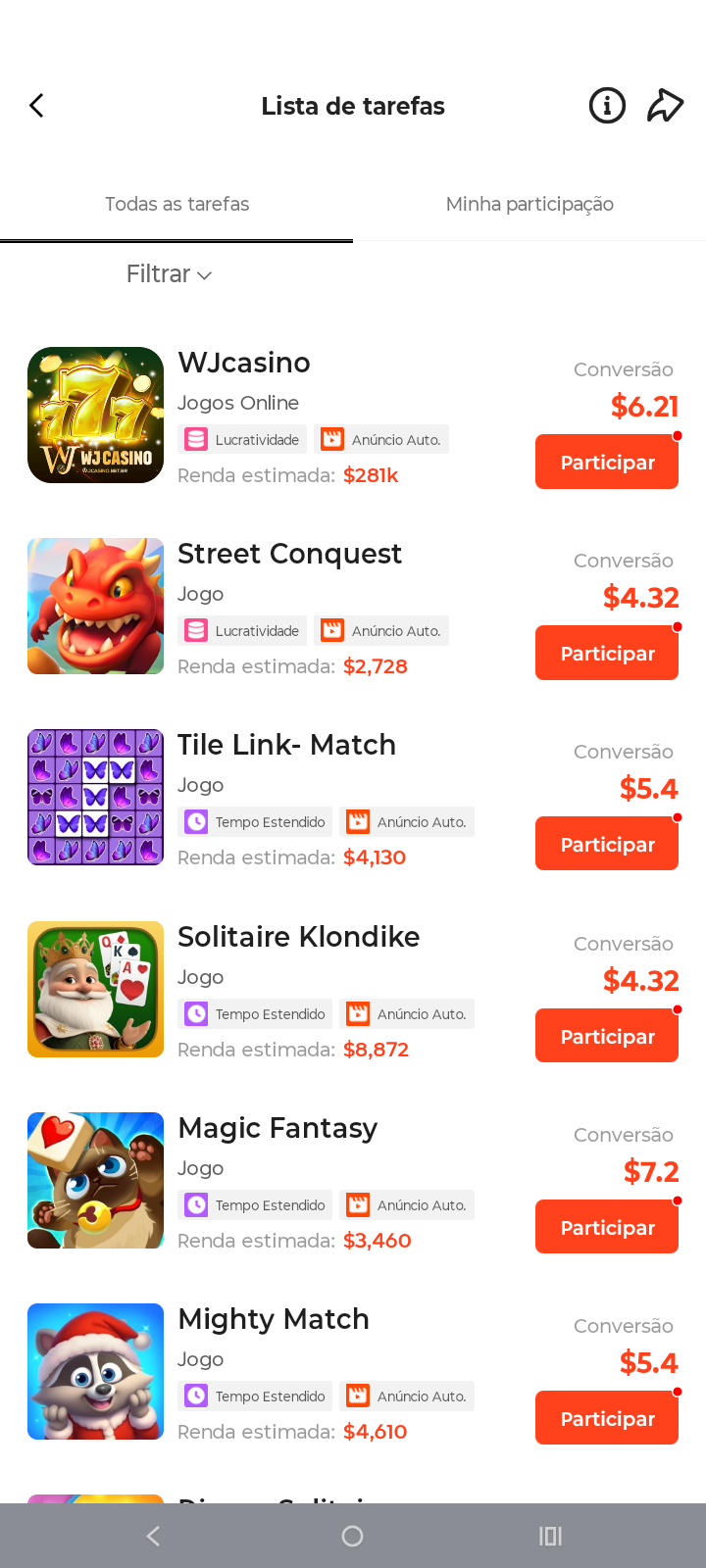706x1568 pixels.
Task: Switch to the Todas as tarefas tab
Action: [176, 204]
